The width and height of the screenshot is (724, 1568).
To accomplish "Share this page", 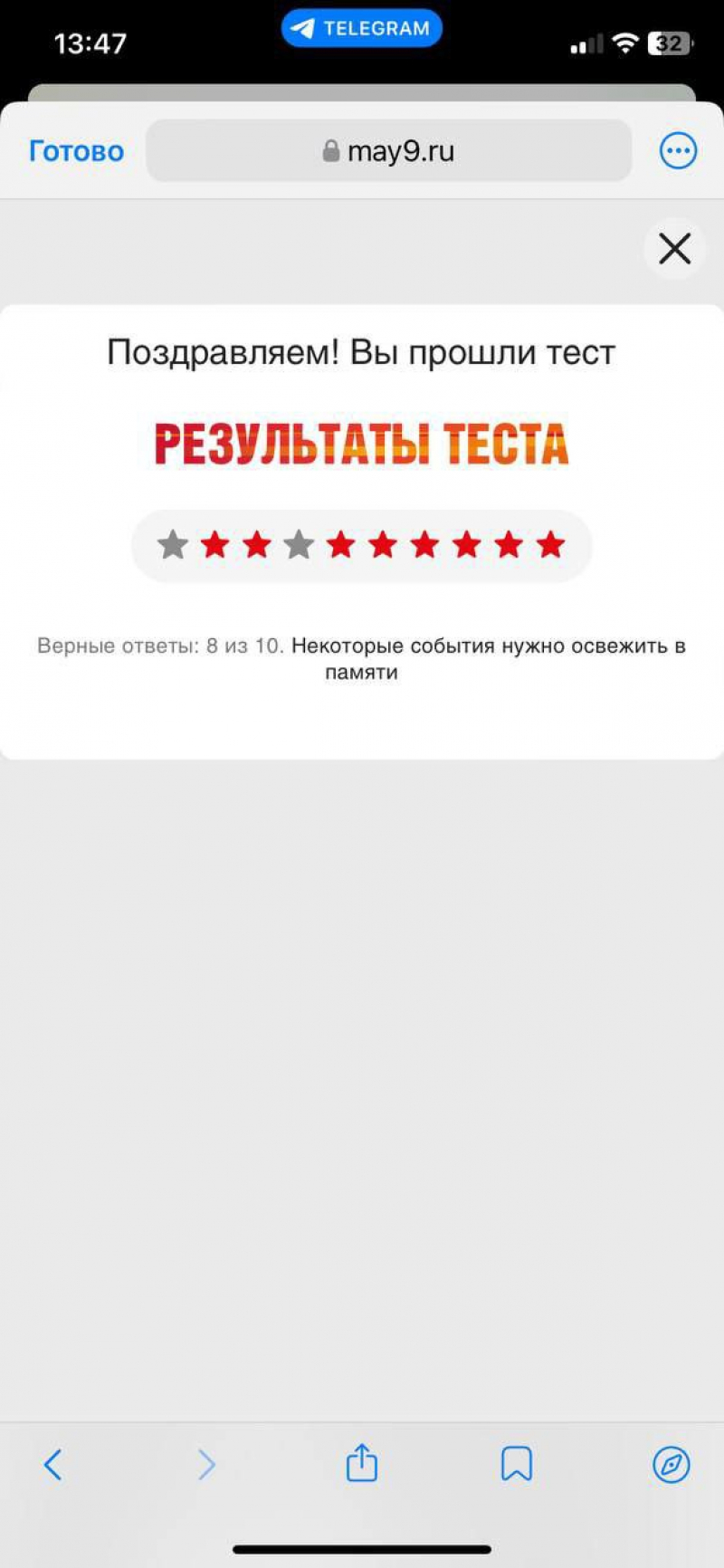I will [x=362, y=1462].
